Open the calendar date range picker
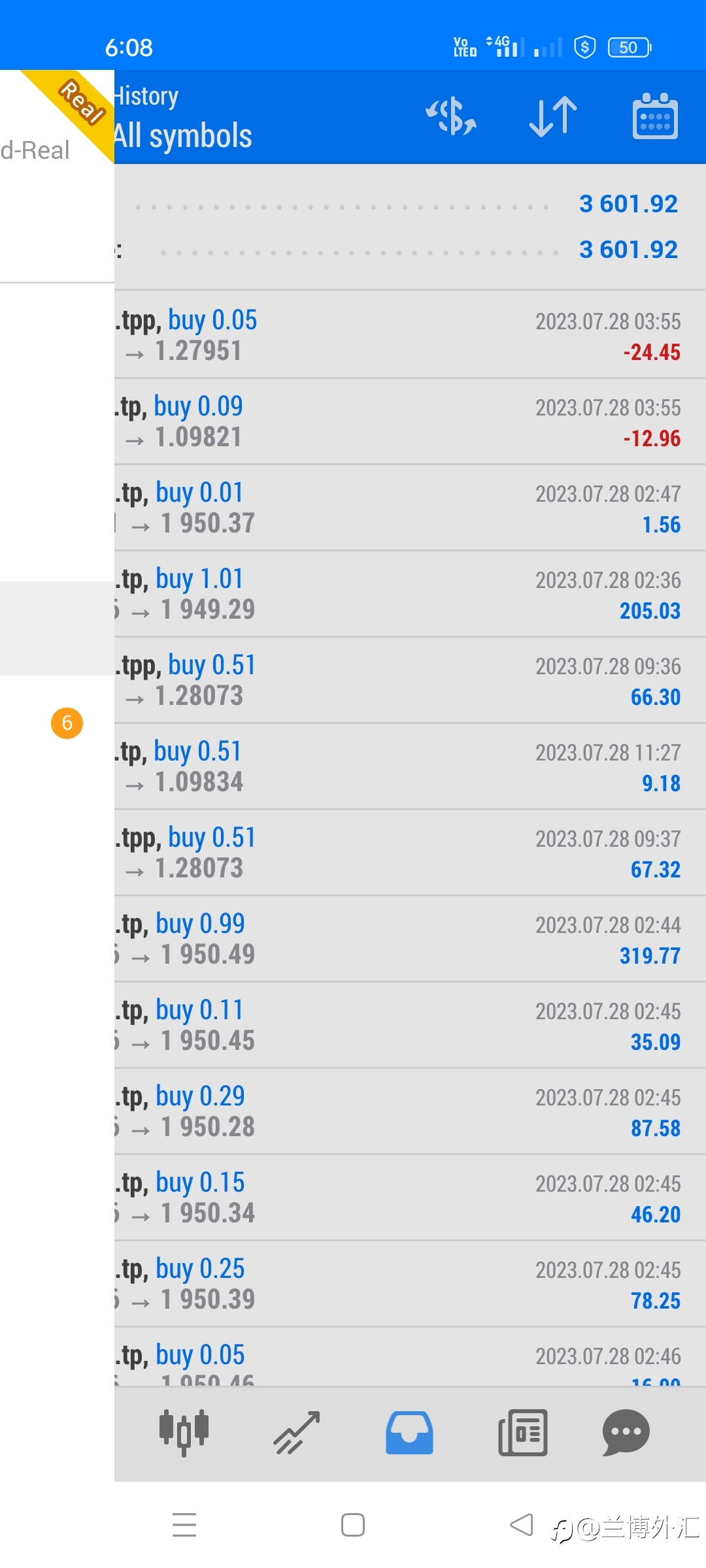 pos(655,116)
